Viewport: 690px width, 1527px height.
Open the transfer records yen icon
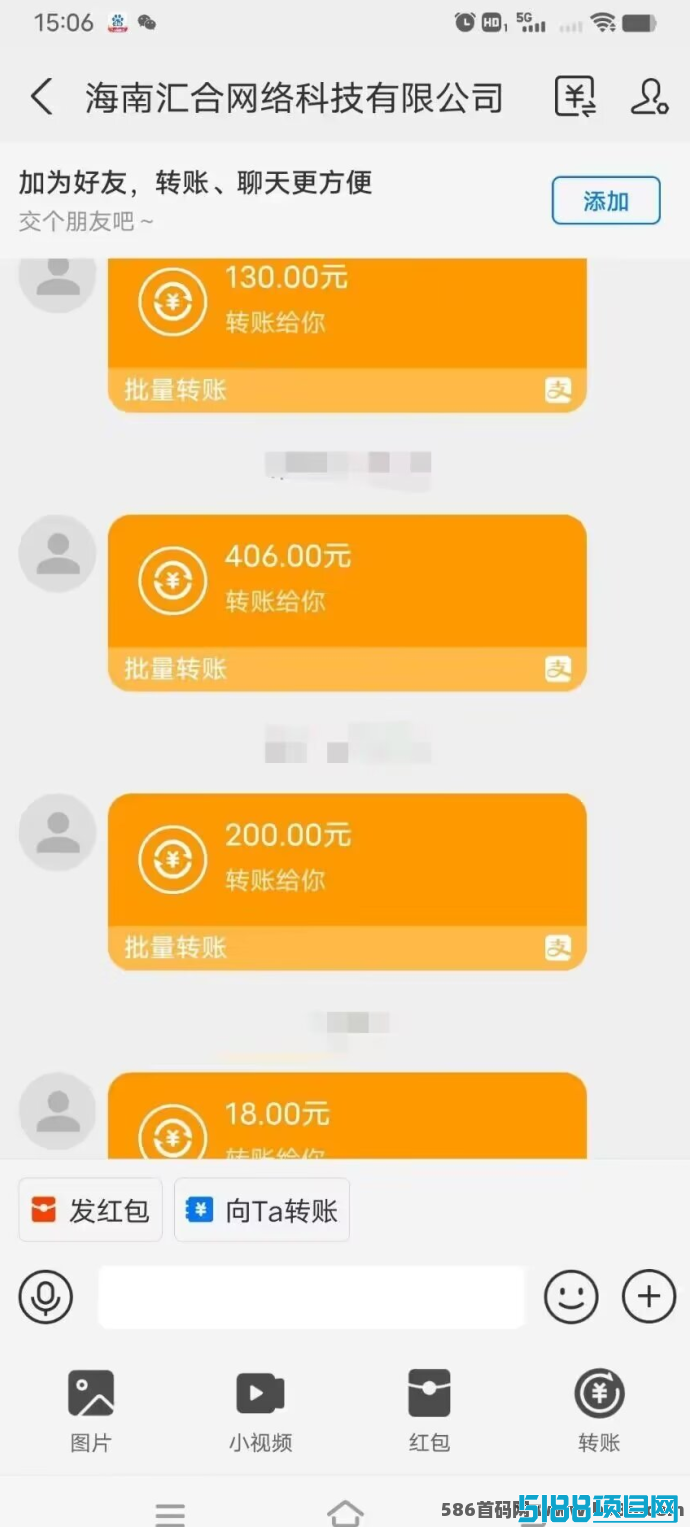575,97
